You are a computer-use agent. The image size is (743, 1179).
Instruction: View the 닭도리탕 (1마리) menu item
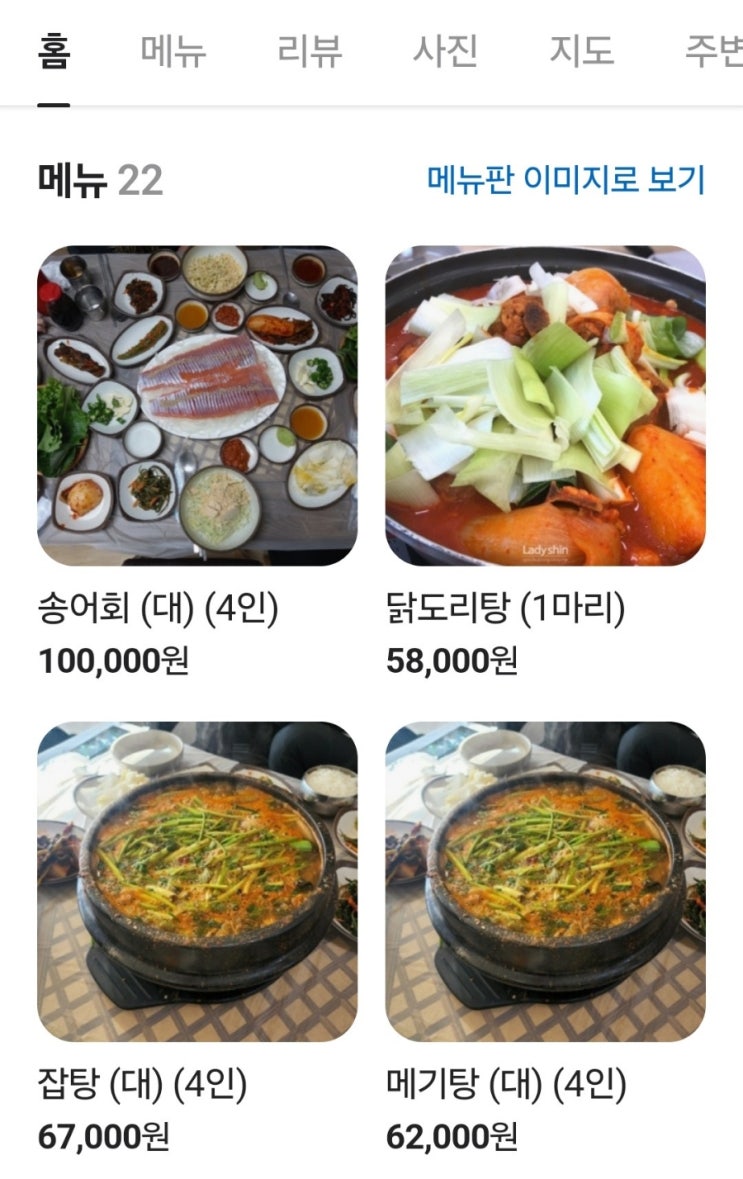(545, 406)
